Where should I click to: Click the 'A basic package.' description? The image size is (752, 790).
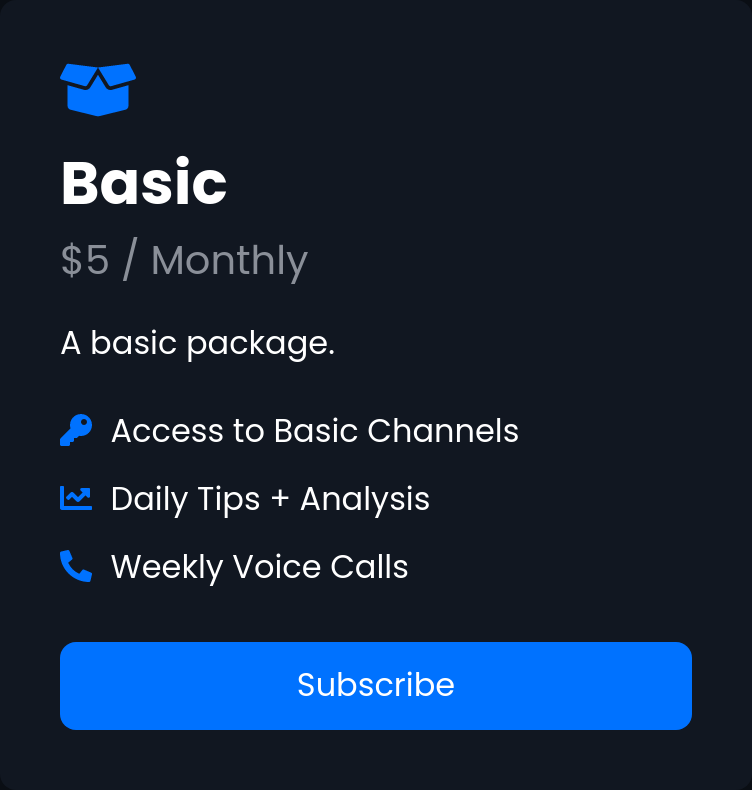point(198,342)
